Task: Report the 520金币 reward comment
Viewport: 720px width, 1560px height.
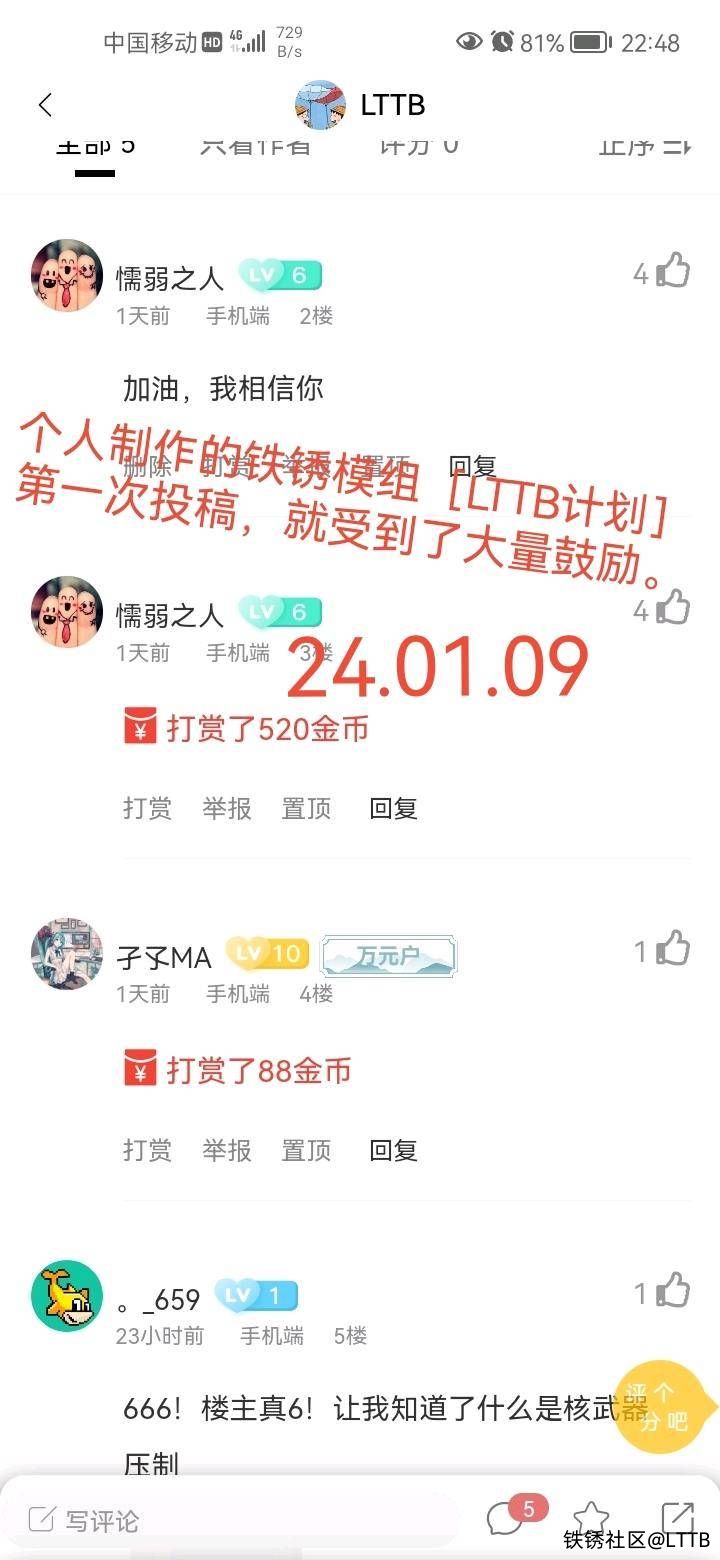Action: point(227,808)
